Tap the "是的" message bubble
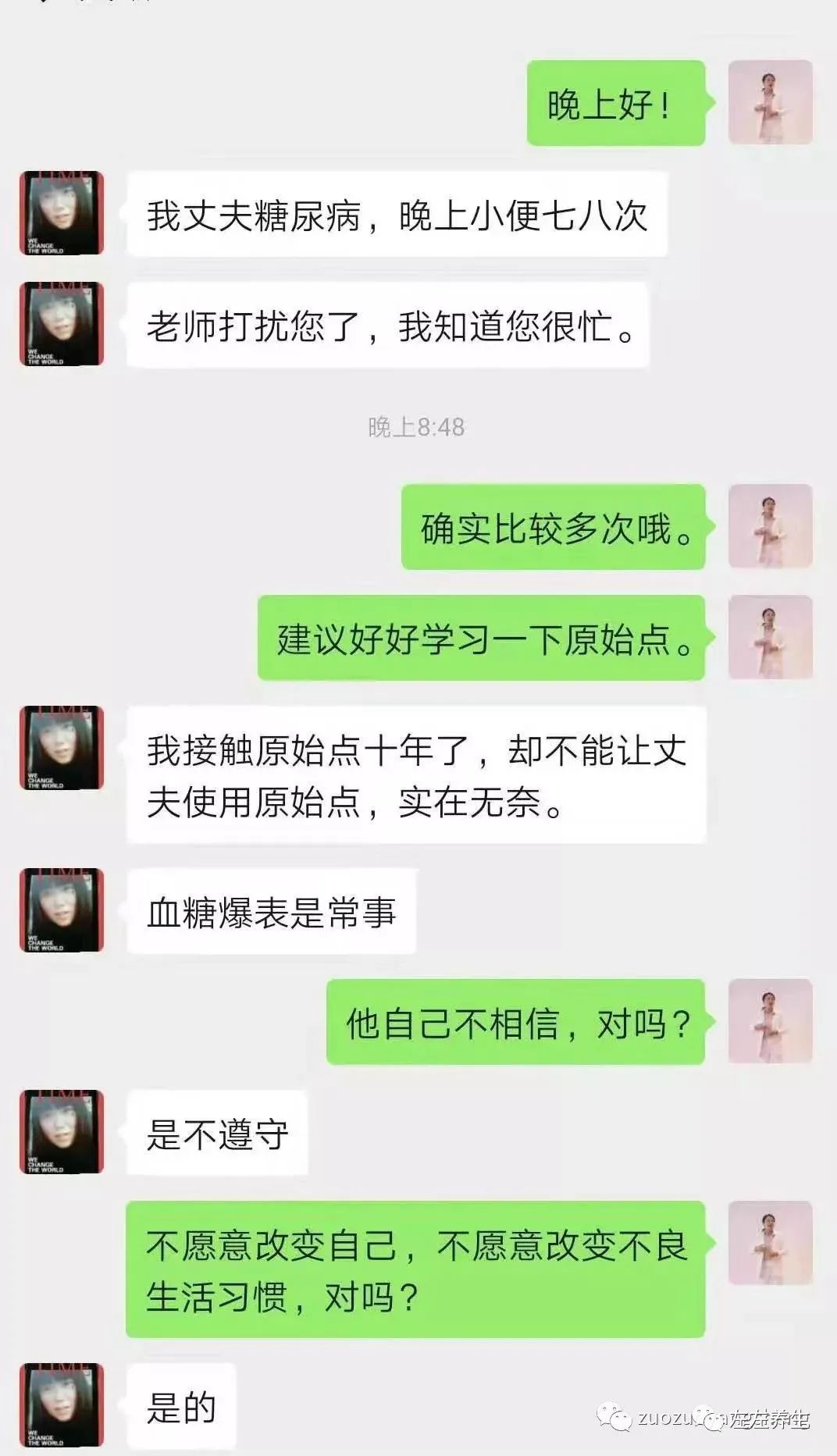Screen dimensions: 837x1456 pos(180,1404)
